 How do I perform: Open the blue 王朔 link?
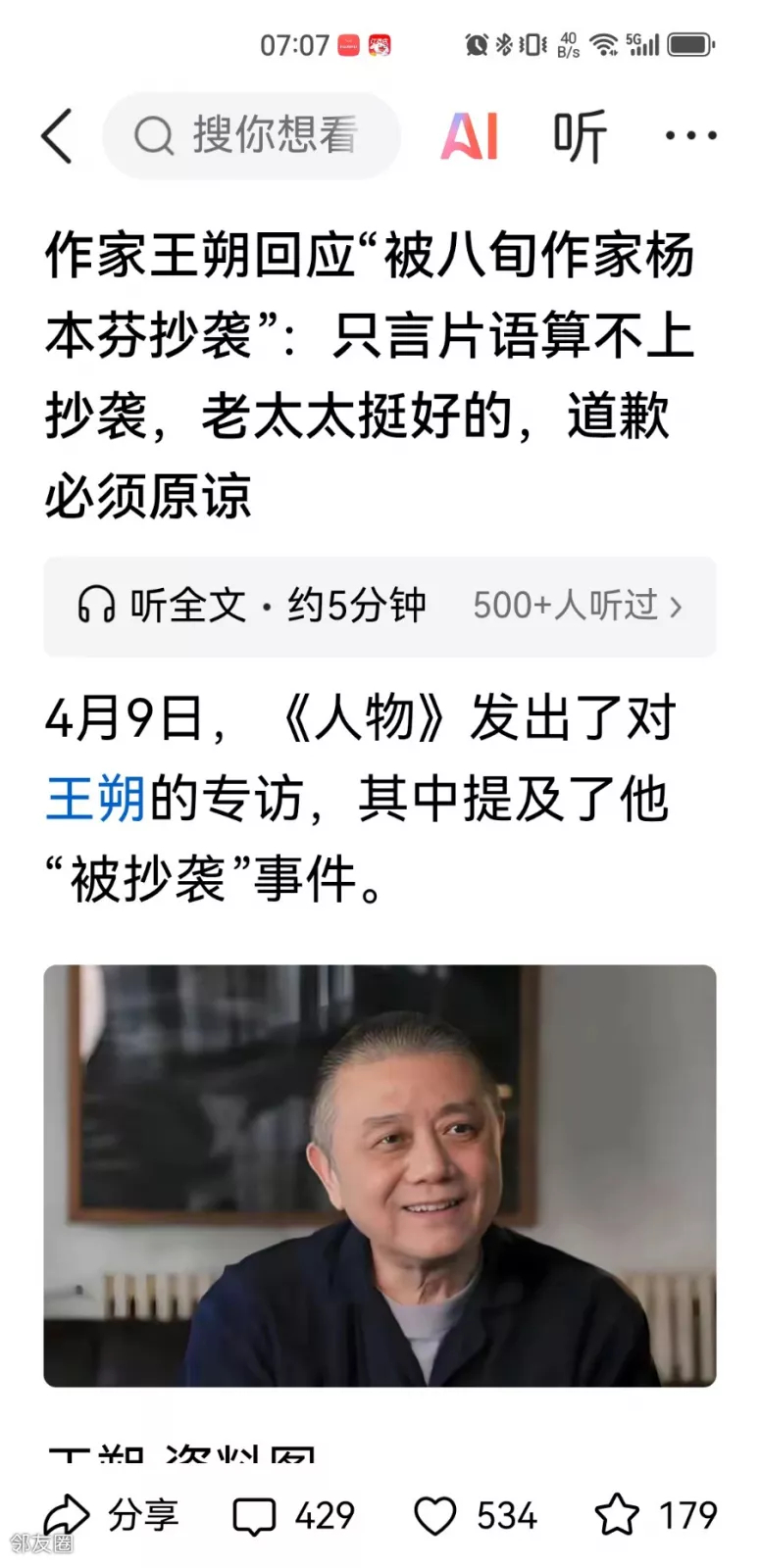click(95, 798)
